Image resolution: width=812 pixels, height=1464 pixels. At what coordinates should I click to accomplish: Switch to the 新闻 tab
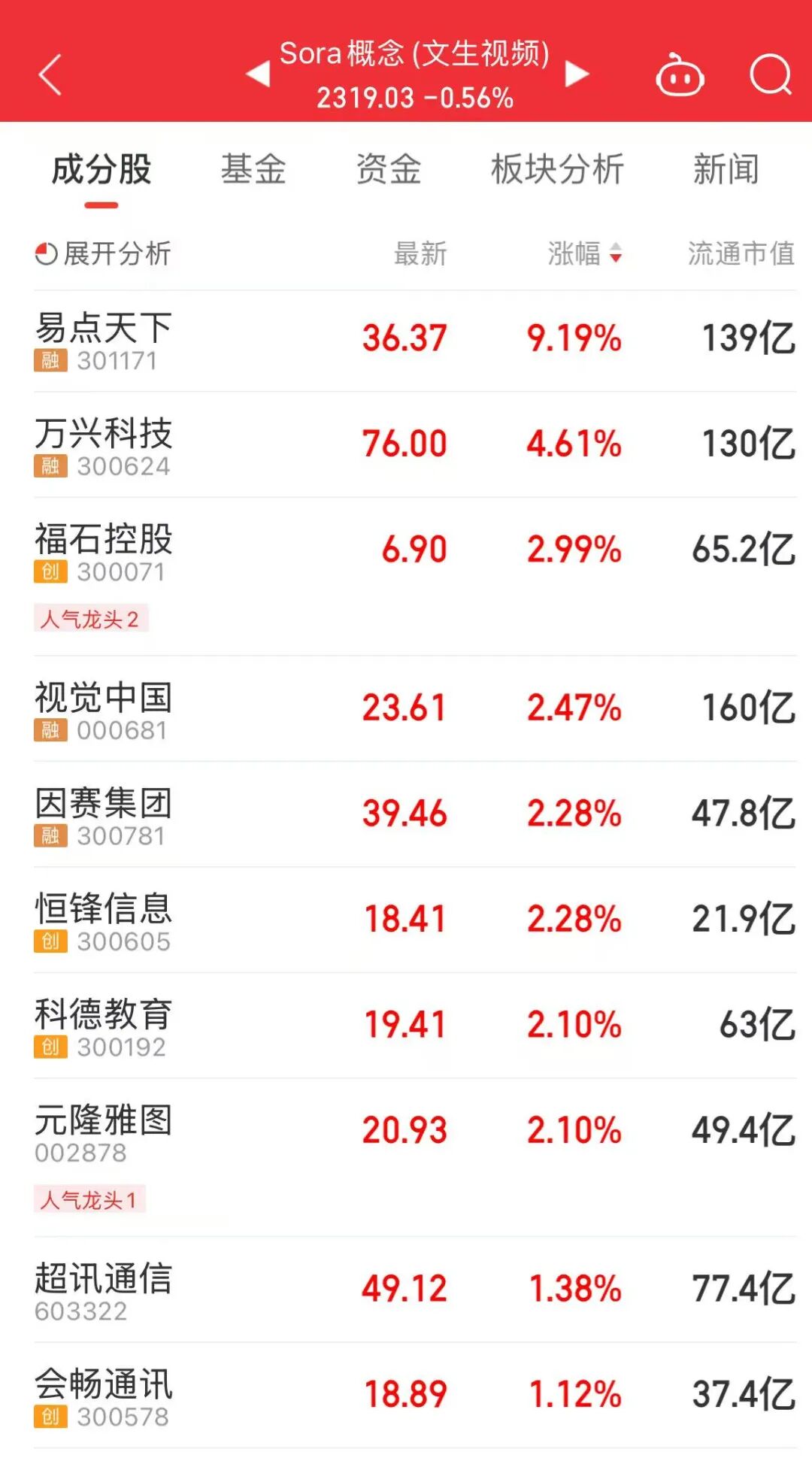[x=726, y=170]
